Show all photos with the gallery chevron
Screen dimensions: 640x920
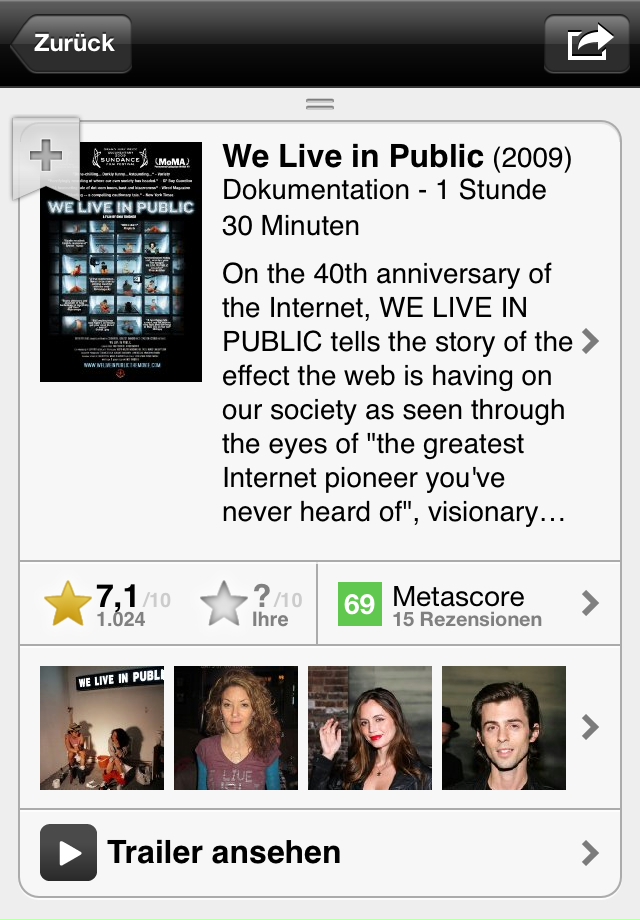(590, 727)
